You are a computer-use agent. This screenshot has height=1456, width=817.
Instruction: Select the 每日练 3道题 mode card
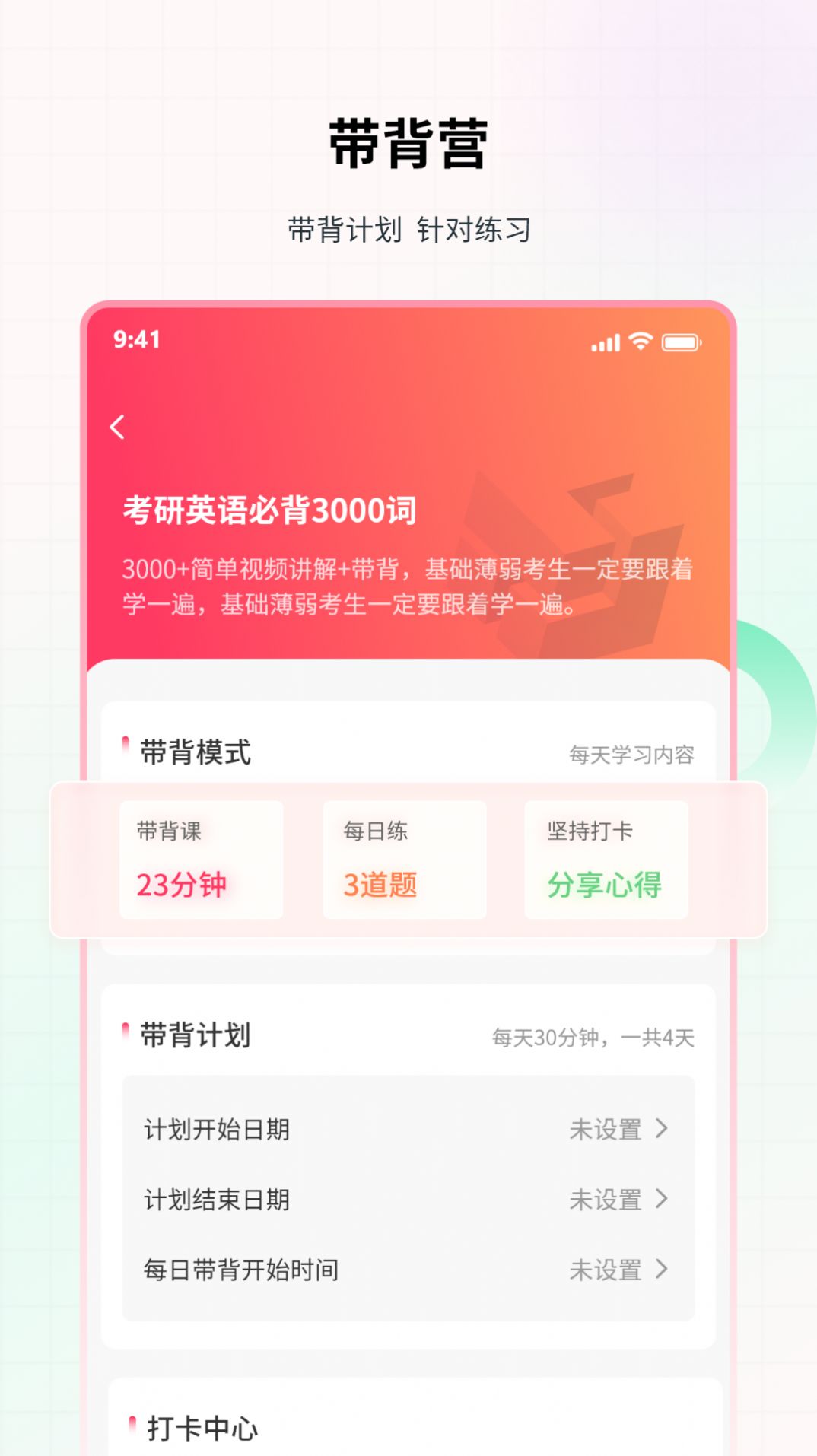404,858
